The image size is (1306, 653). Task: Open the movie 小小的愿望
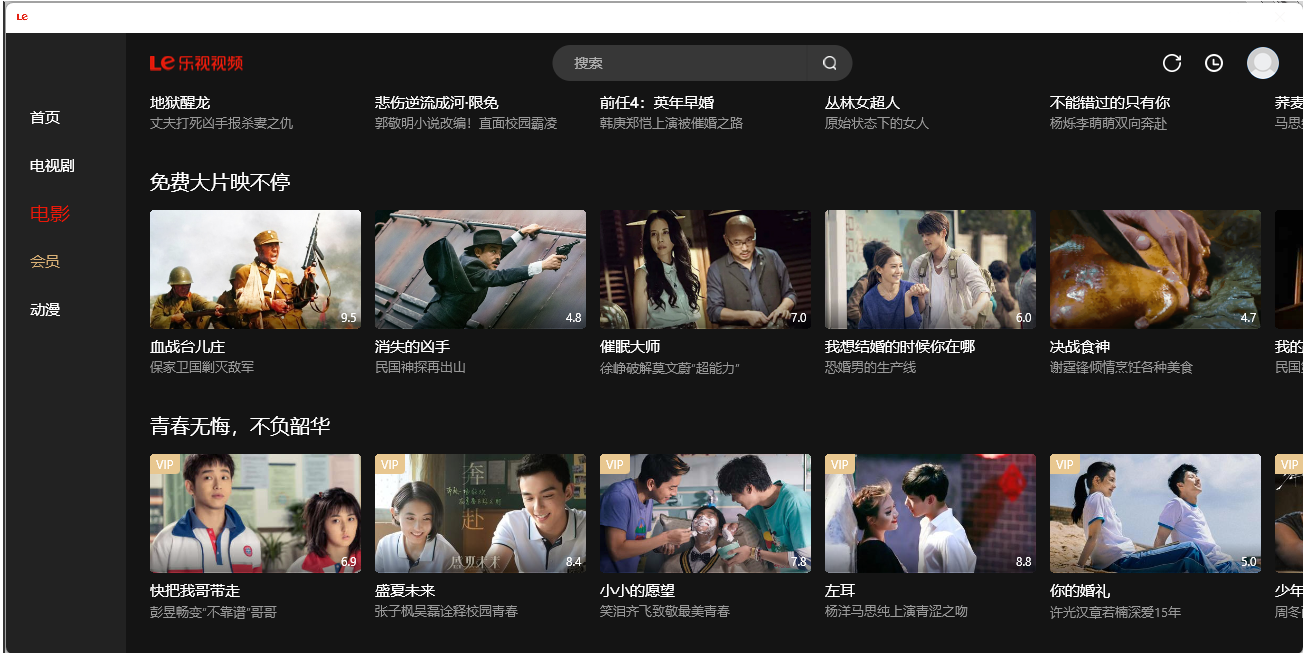pyautogui.click(x=705, y=513)
